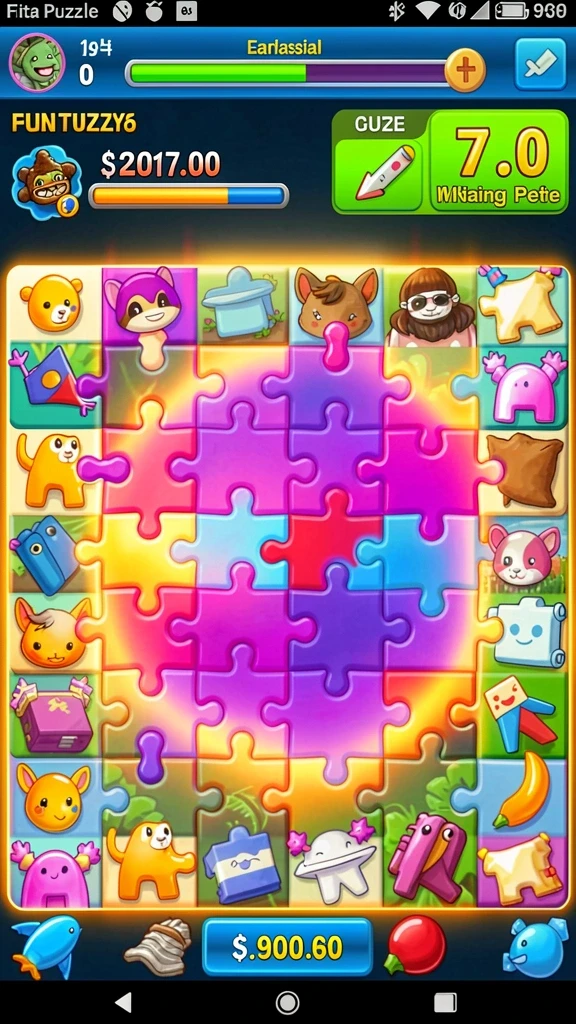Select the sunglasses character tile
The image size is (576, 1024).
(430, 306)
